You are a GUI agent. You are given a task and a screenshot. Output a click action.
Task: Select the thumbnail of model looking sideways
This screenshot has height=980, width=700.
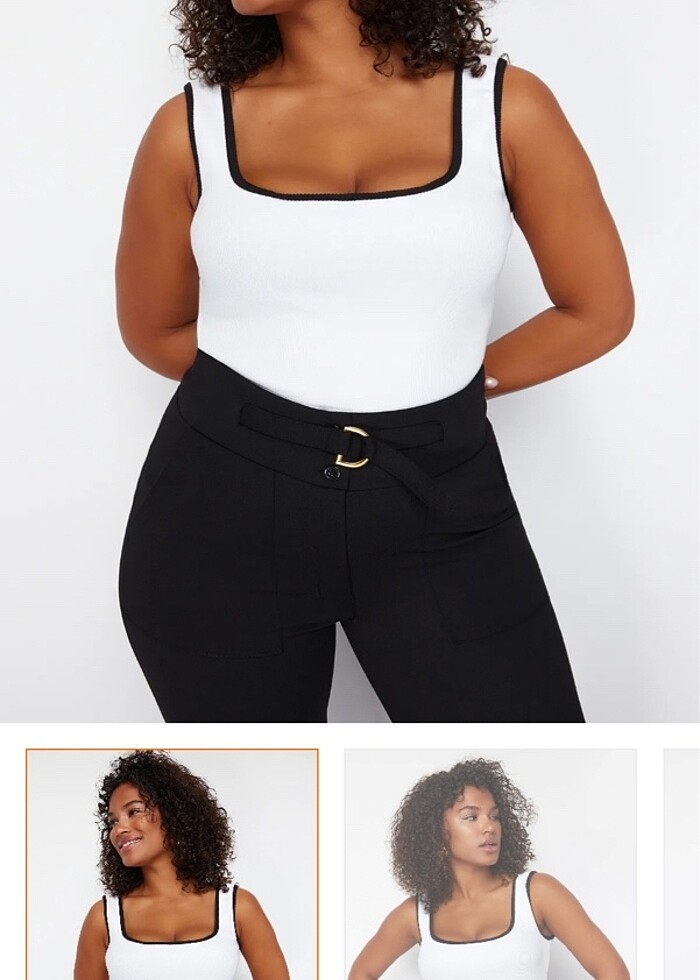click(x=490, y=865)
